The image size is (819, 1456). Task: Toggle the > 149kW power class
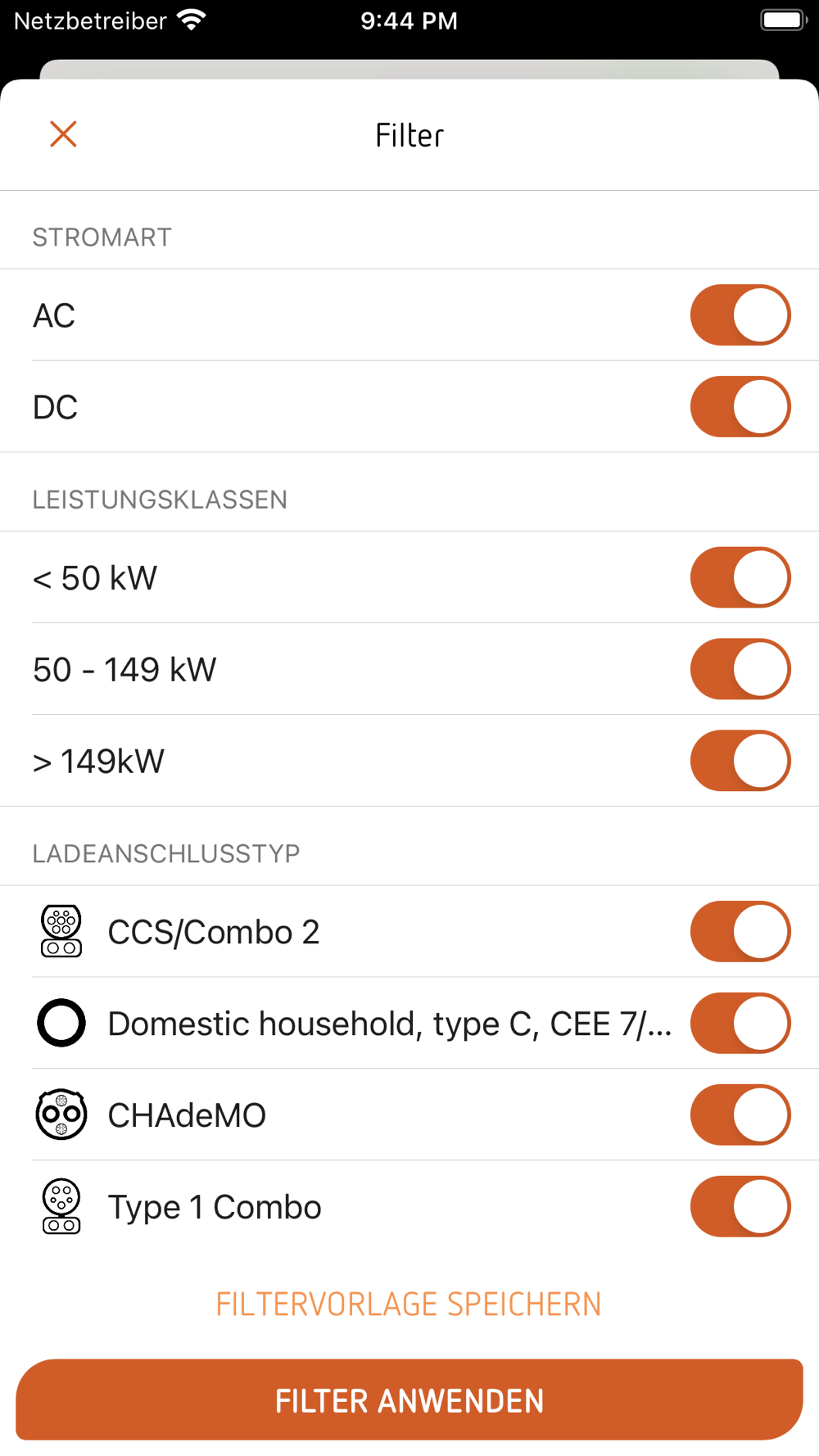[x=740, y=761]
